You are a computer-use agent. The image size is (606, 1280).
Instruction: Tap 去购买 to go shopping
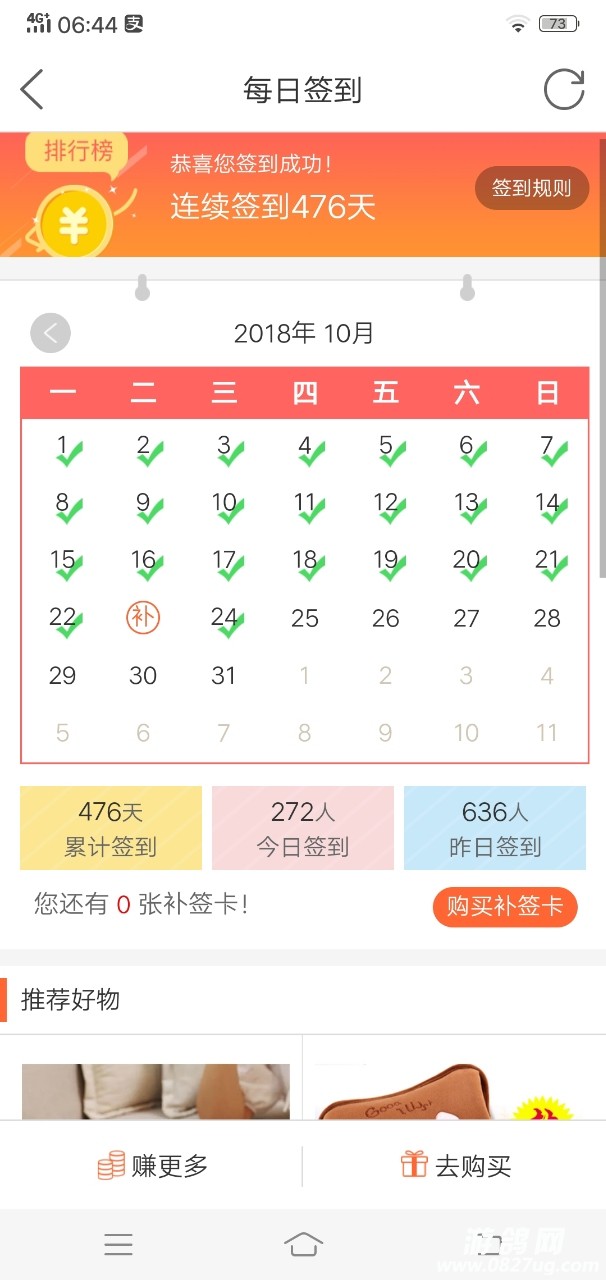click(x=455, y=1165)
